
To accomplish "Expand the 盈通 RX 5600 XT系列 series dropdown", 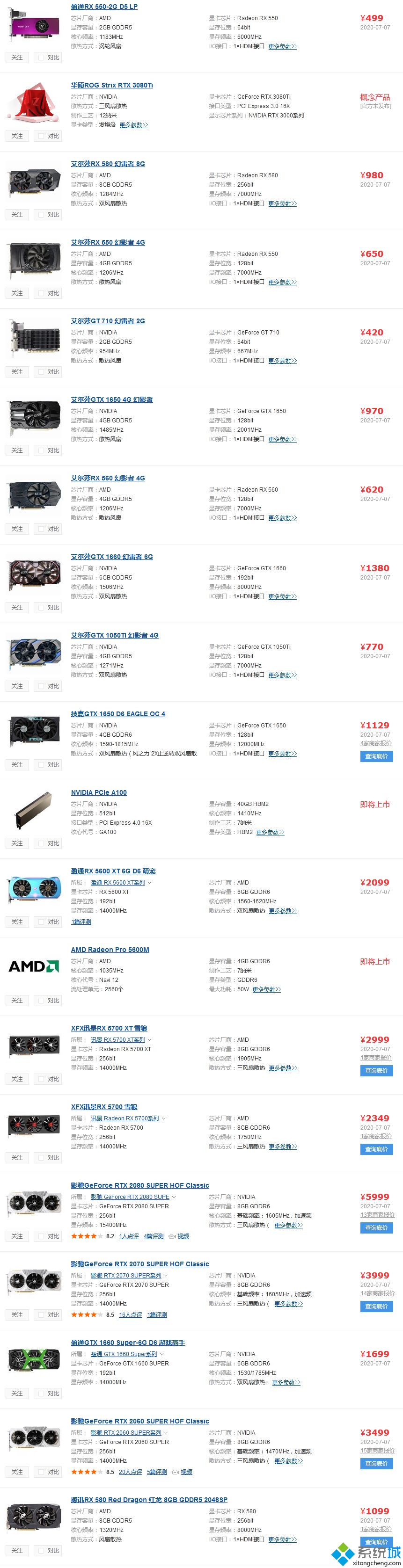I will pos(150,883).
